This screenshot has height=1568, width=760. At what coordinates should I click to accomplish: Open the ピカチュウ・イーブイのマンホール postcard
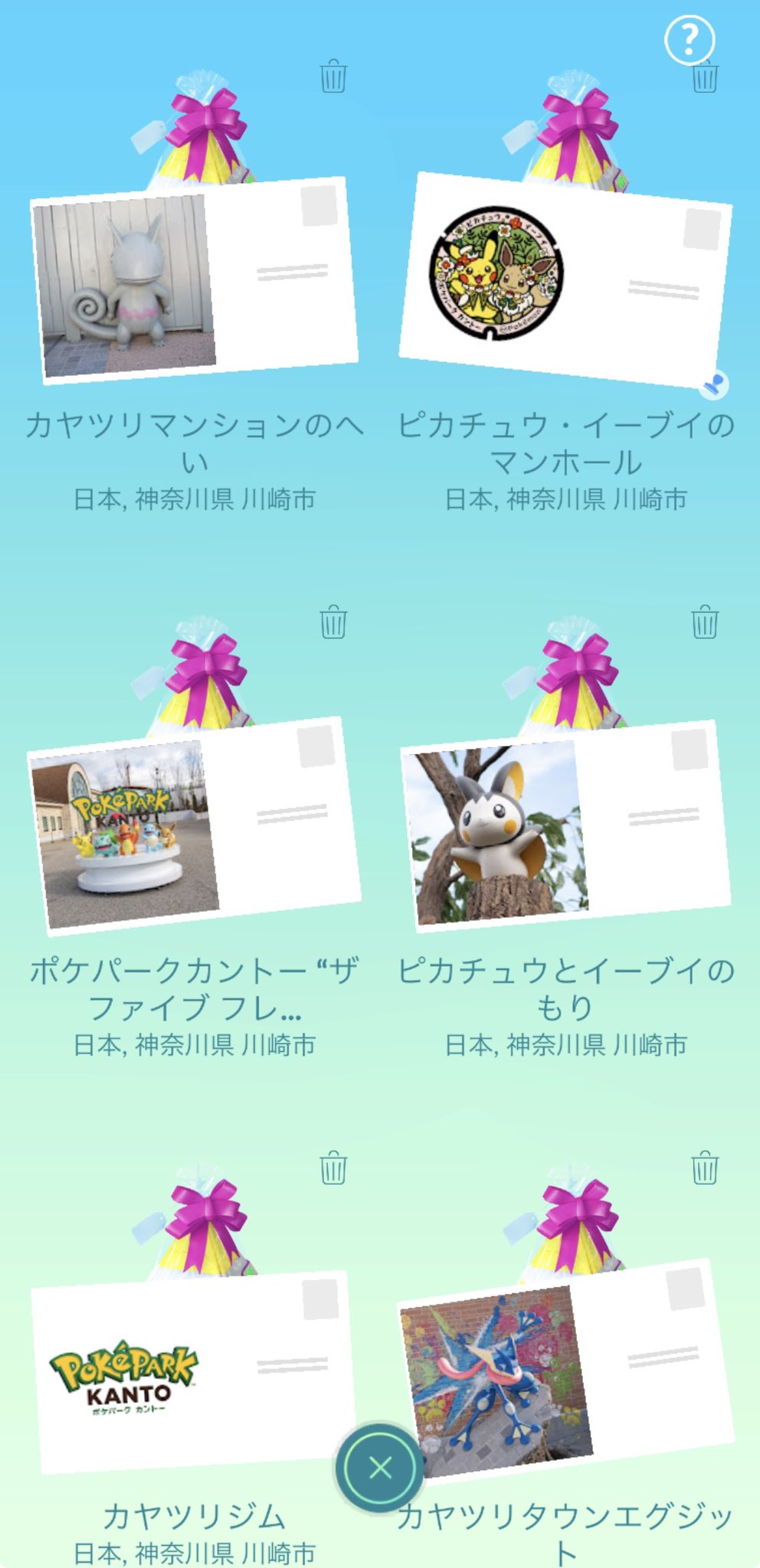(x=565, y=279)
